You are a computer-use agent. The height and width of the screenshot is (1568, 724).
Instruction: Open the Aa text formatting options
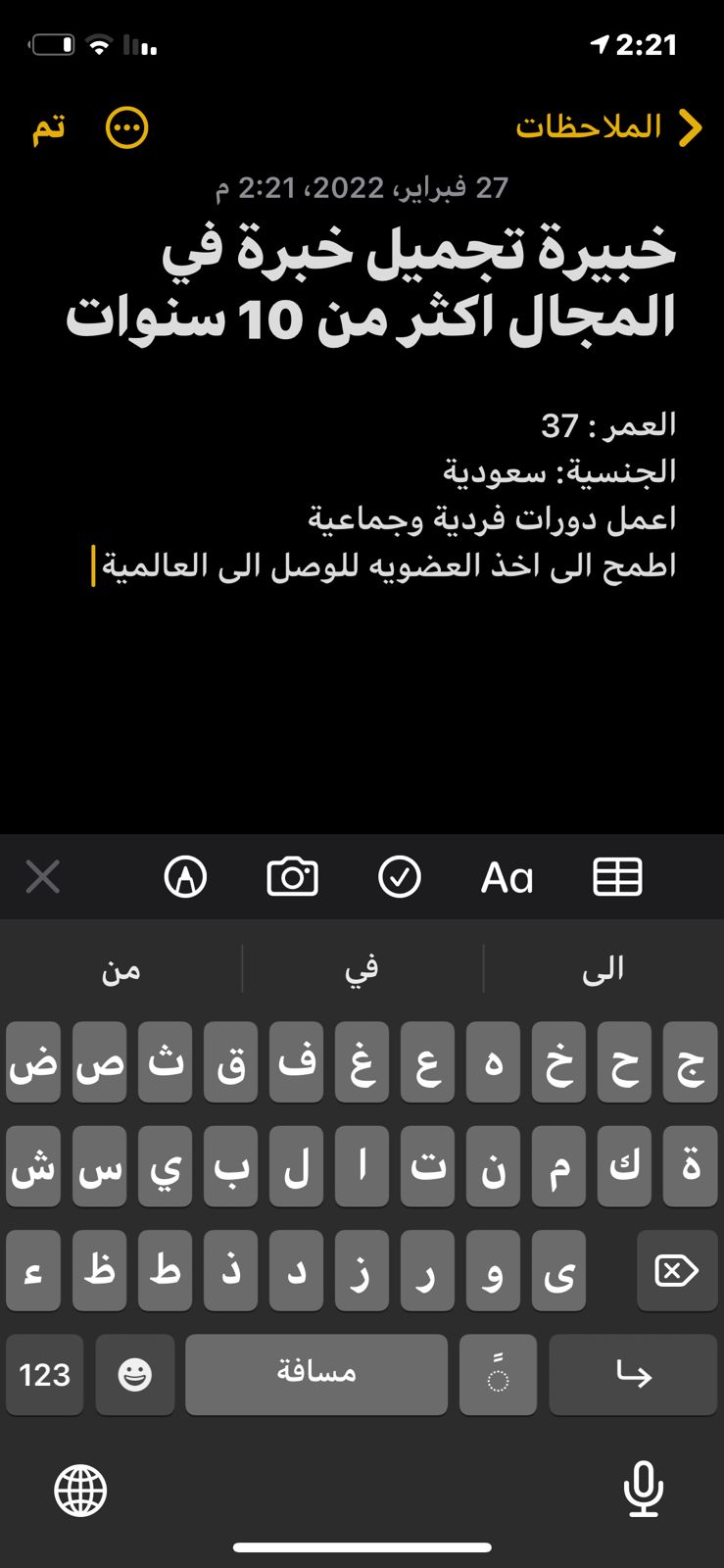507,877
